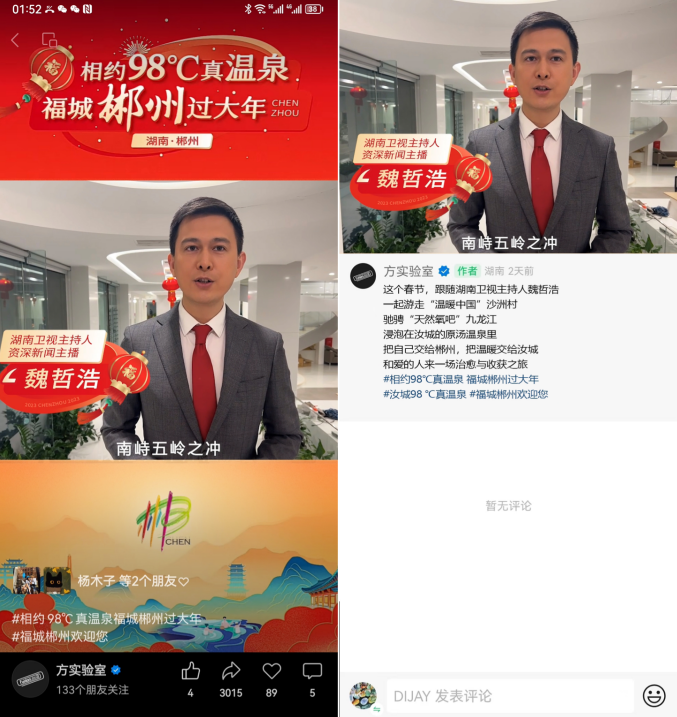Screen dimensions: 677x717
Task: Tap the heart icon with 89 likes
Action: click(271, 671)
